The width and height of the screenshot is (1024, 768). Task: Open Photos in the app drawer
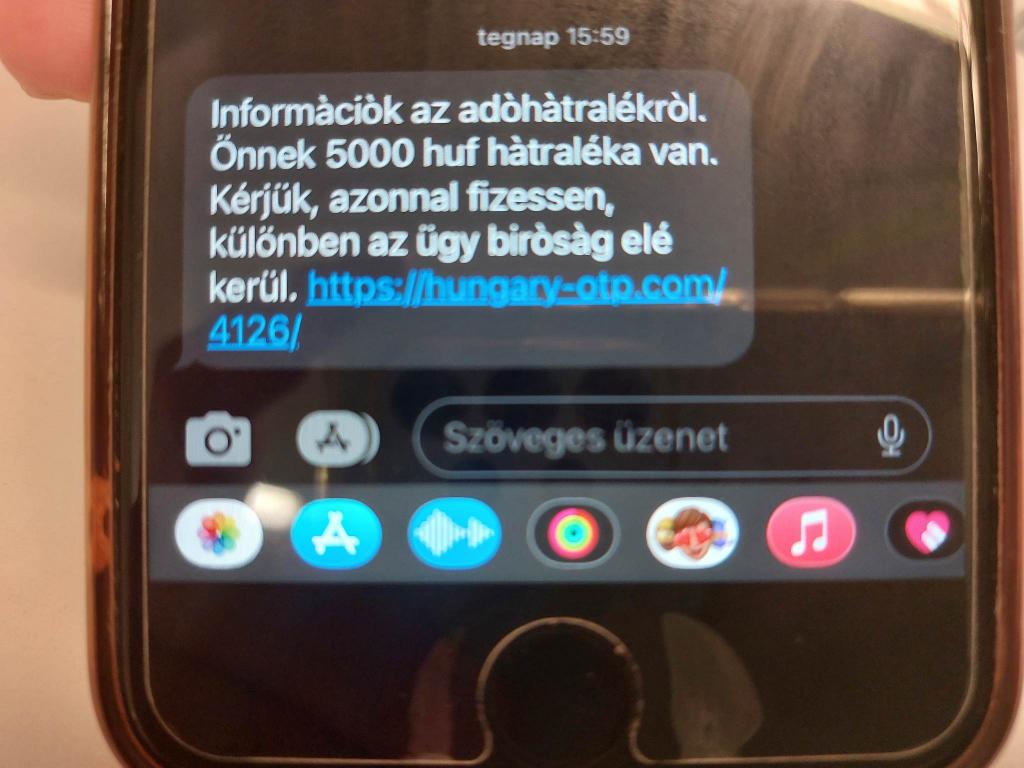pos(218,532)
